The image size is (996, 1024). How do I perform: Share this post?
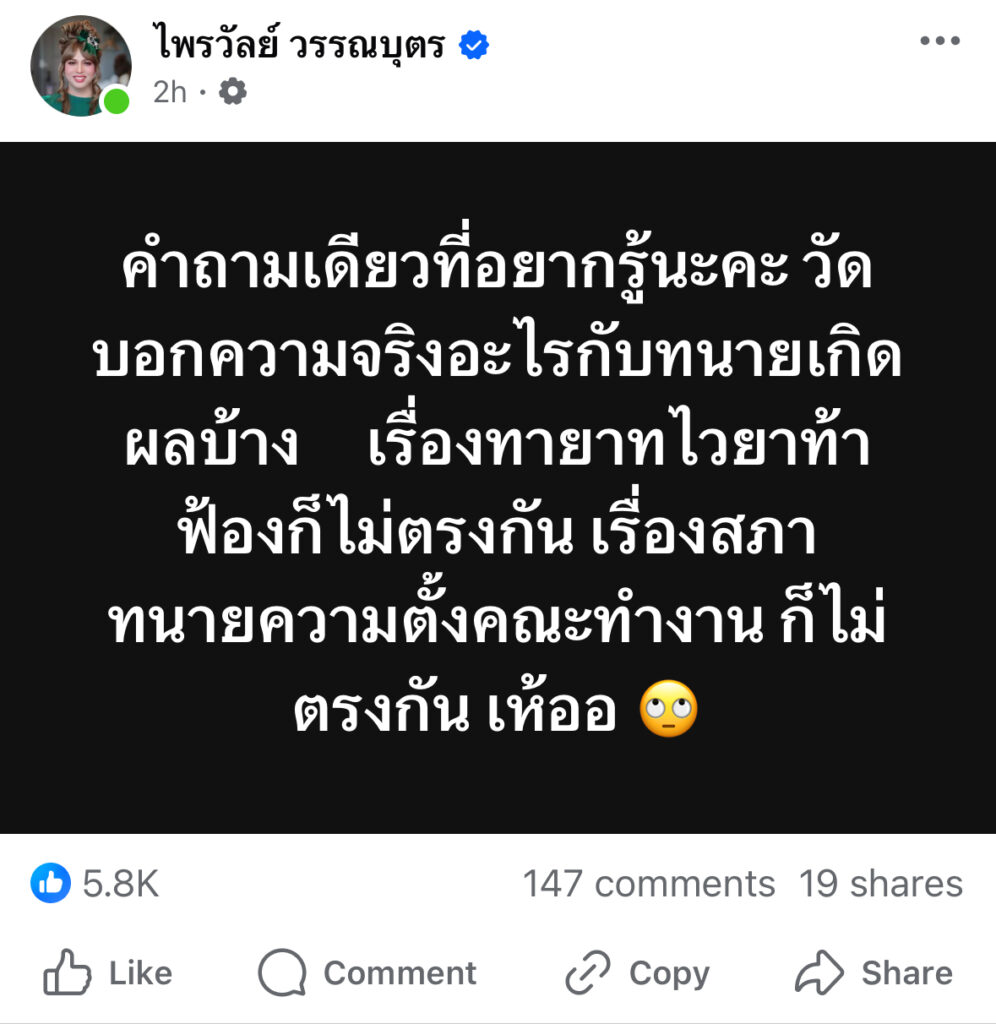tap(872, 973)
